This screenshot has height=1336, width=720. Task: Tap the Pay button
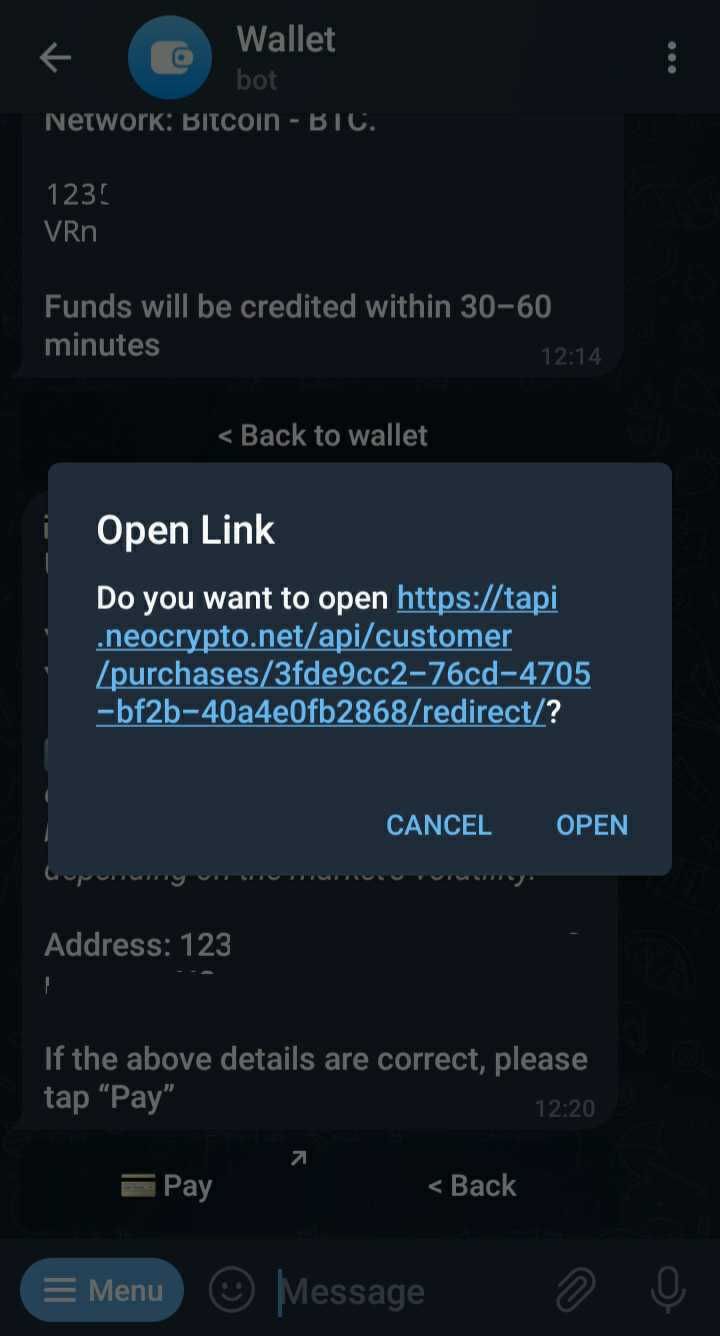click(168, 1186)
